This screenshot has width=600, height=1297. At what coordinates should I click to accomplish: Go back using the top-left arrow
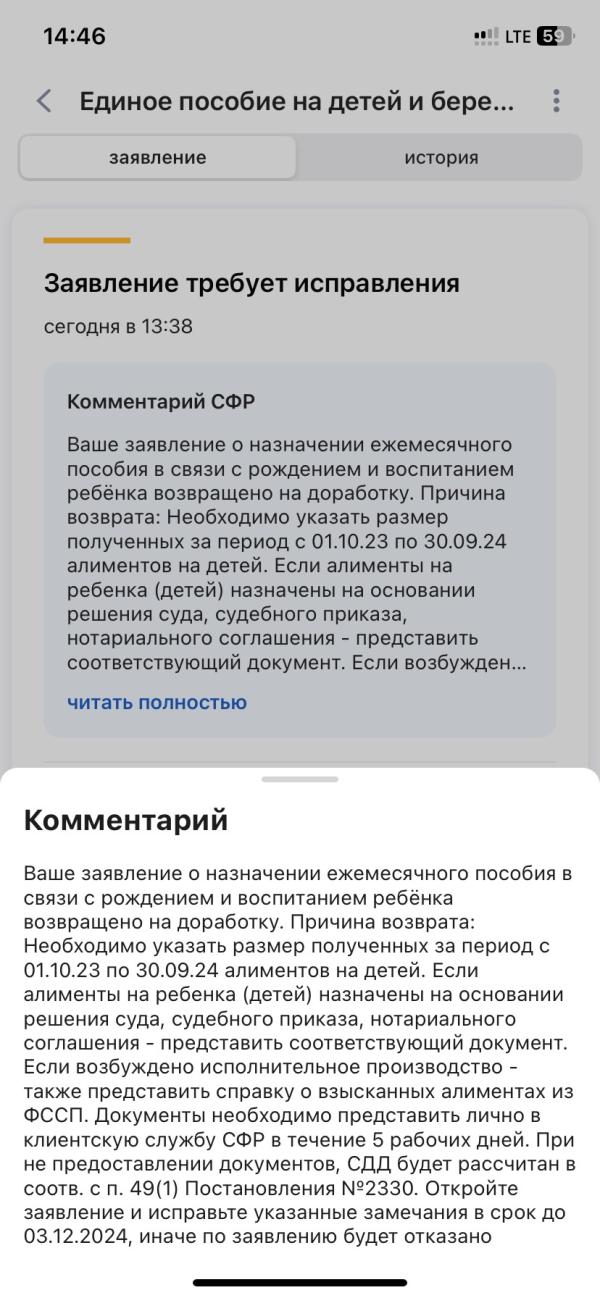[43, 101]
